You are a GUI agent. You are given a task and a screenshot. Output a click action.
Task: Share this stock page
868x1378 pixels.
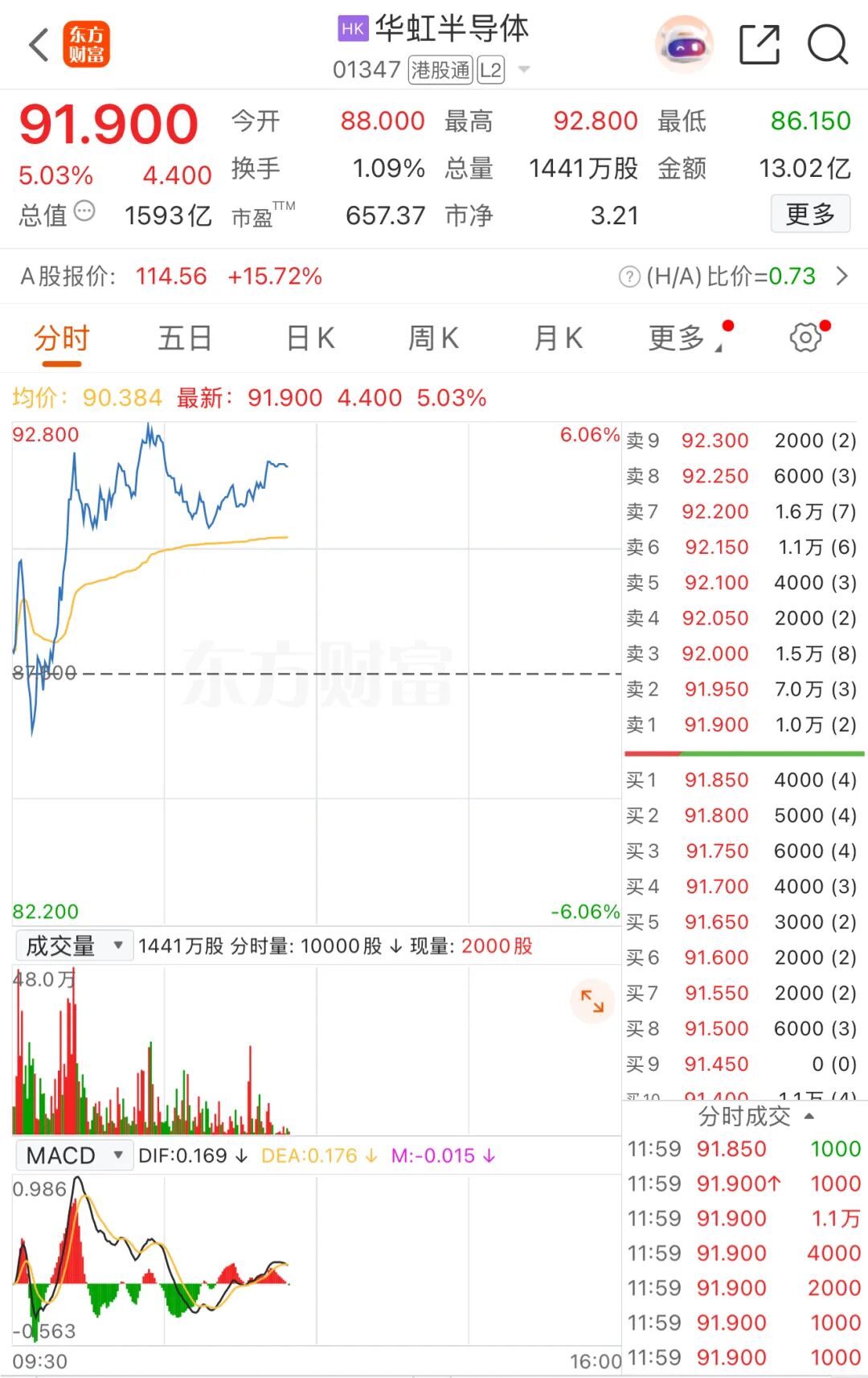[x=759, y=45]
